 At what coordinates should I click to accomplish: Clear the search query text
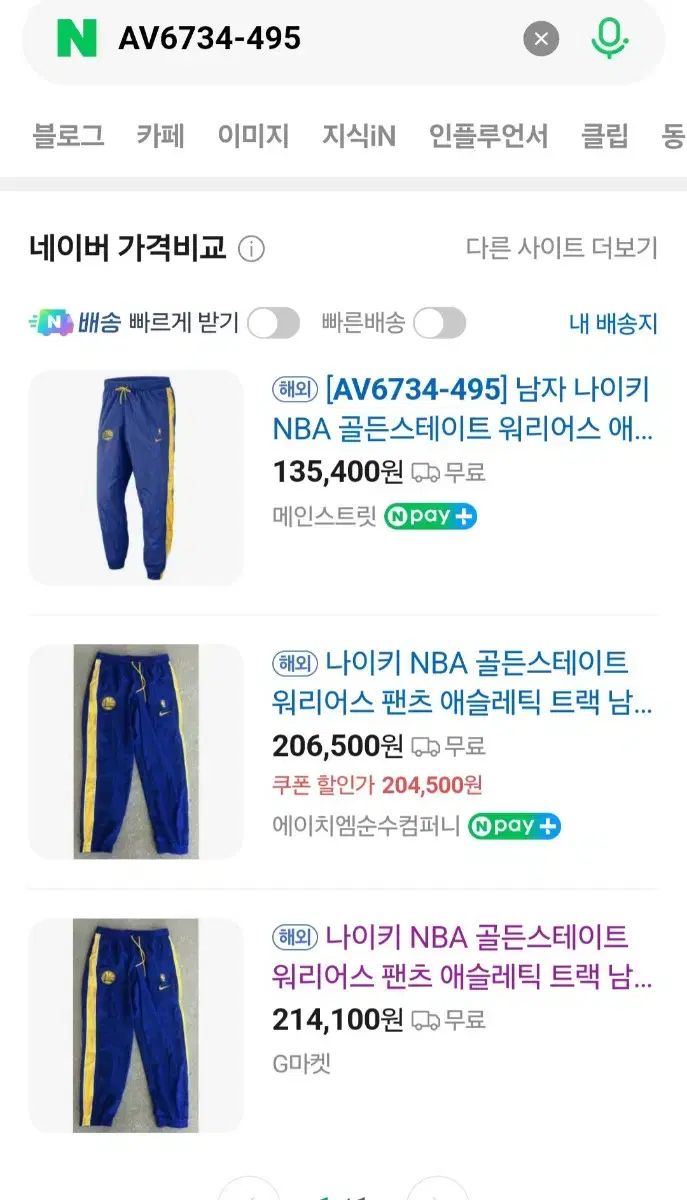tap(541, 39)
